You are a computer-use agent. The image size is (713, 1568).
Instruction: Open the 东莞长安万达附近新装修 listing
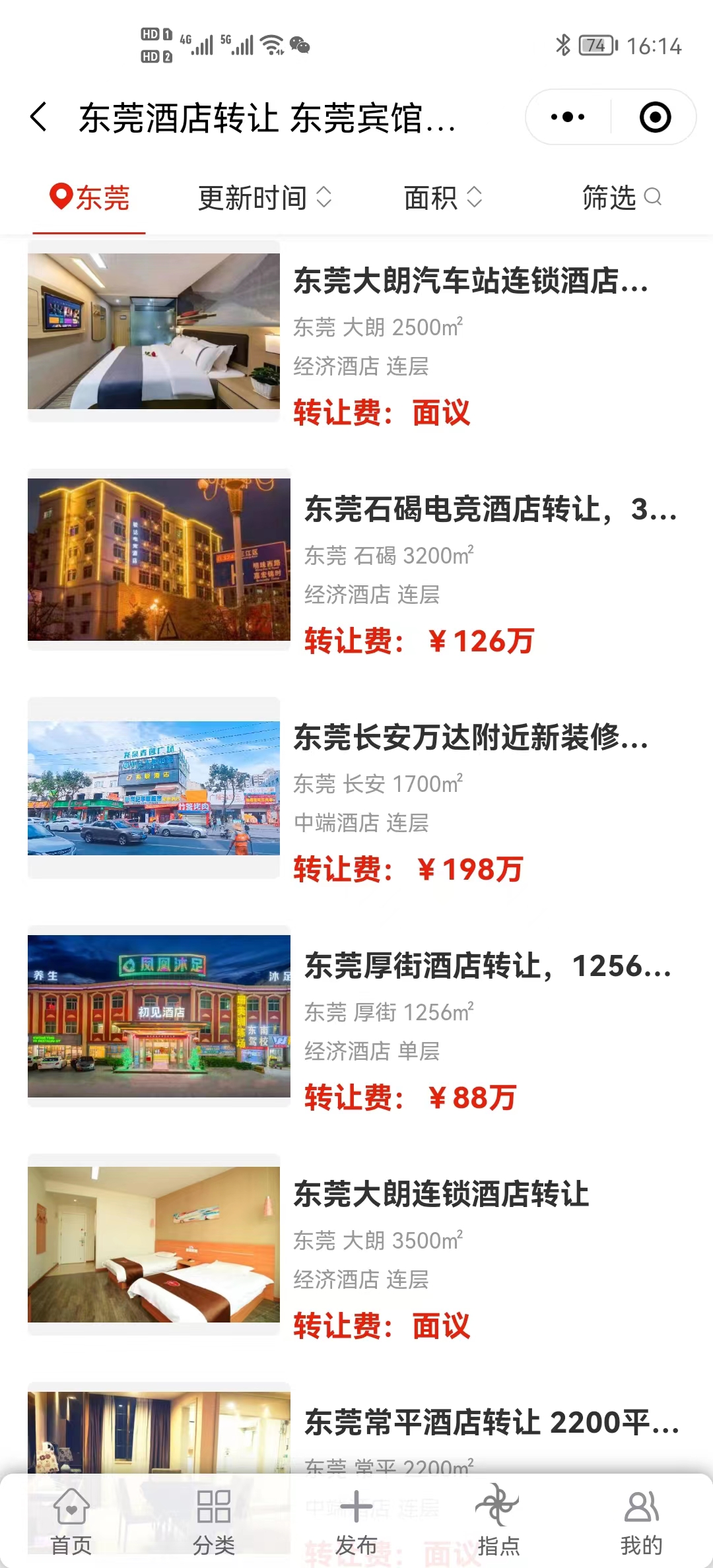tap(470, 738)
